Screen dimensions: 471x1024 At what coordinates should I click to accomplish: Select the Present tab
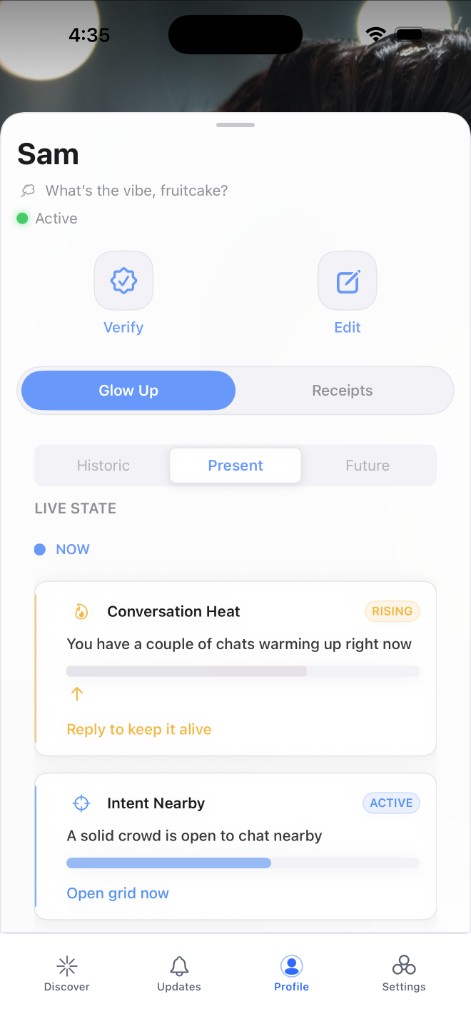click(x=235, y=466)
